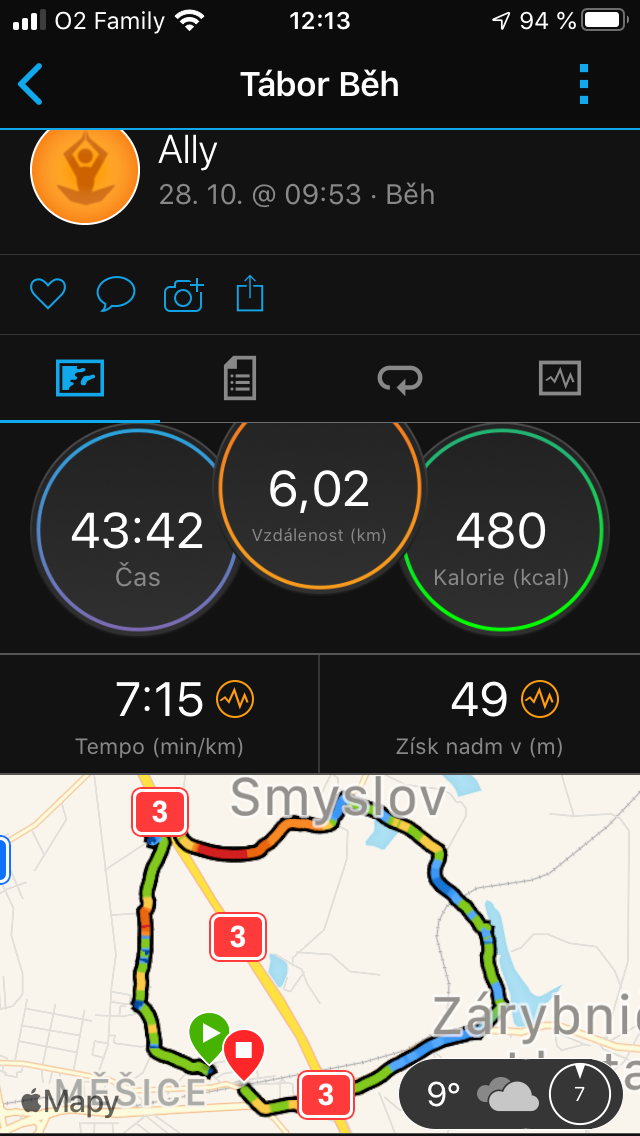The width and height of the screenshot is (640, 1136).
Task: Open the comment bubble icon
Action: [x=116, y=294]
